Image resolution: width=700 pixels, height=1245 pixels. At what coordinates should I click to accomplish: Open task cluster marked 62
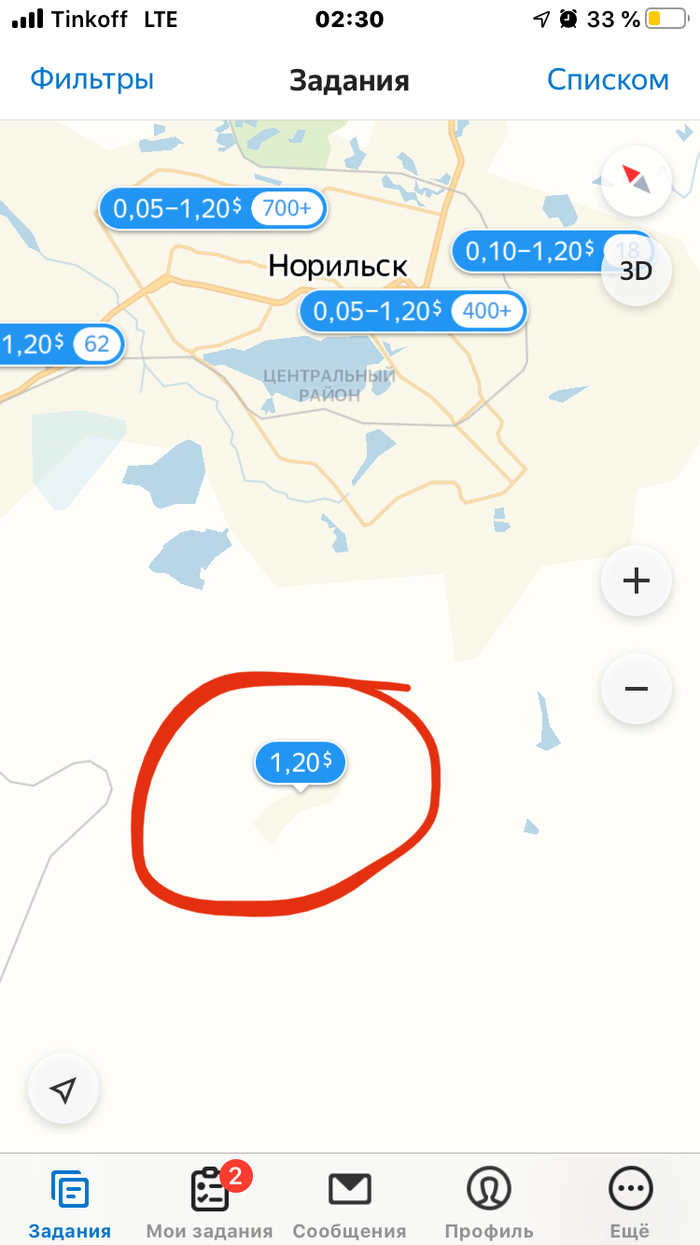pyautogui.click(x=60, y=344)
